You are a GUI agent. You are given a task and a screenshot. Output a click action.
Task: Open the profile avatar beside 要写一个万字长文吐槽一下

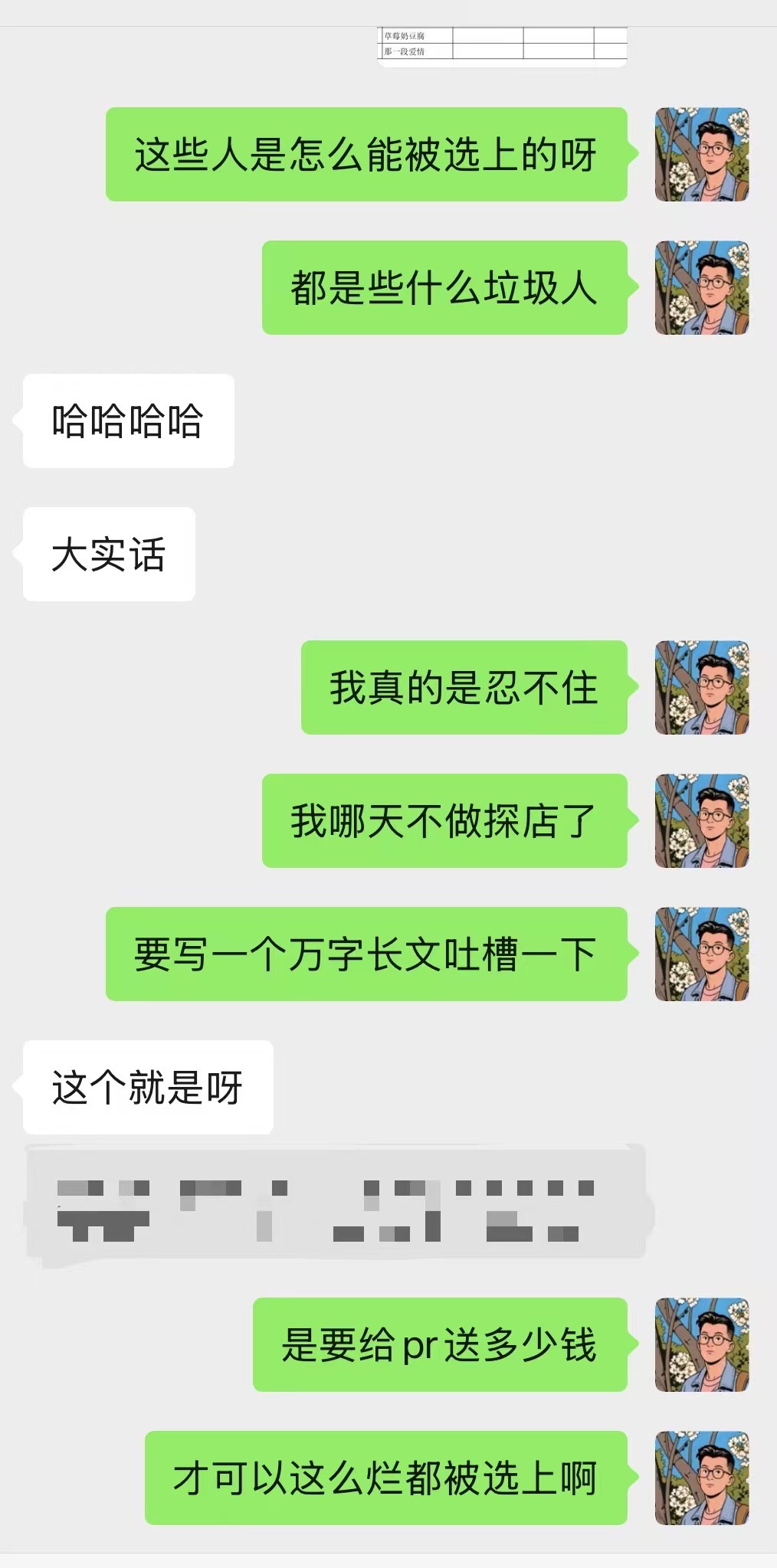pos(702,954)
